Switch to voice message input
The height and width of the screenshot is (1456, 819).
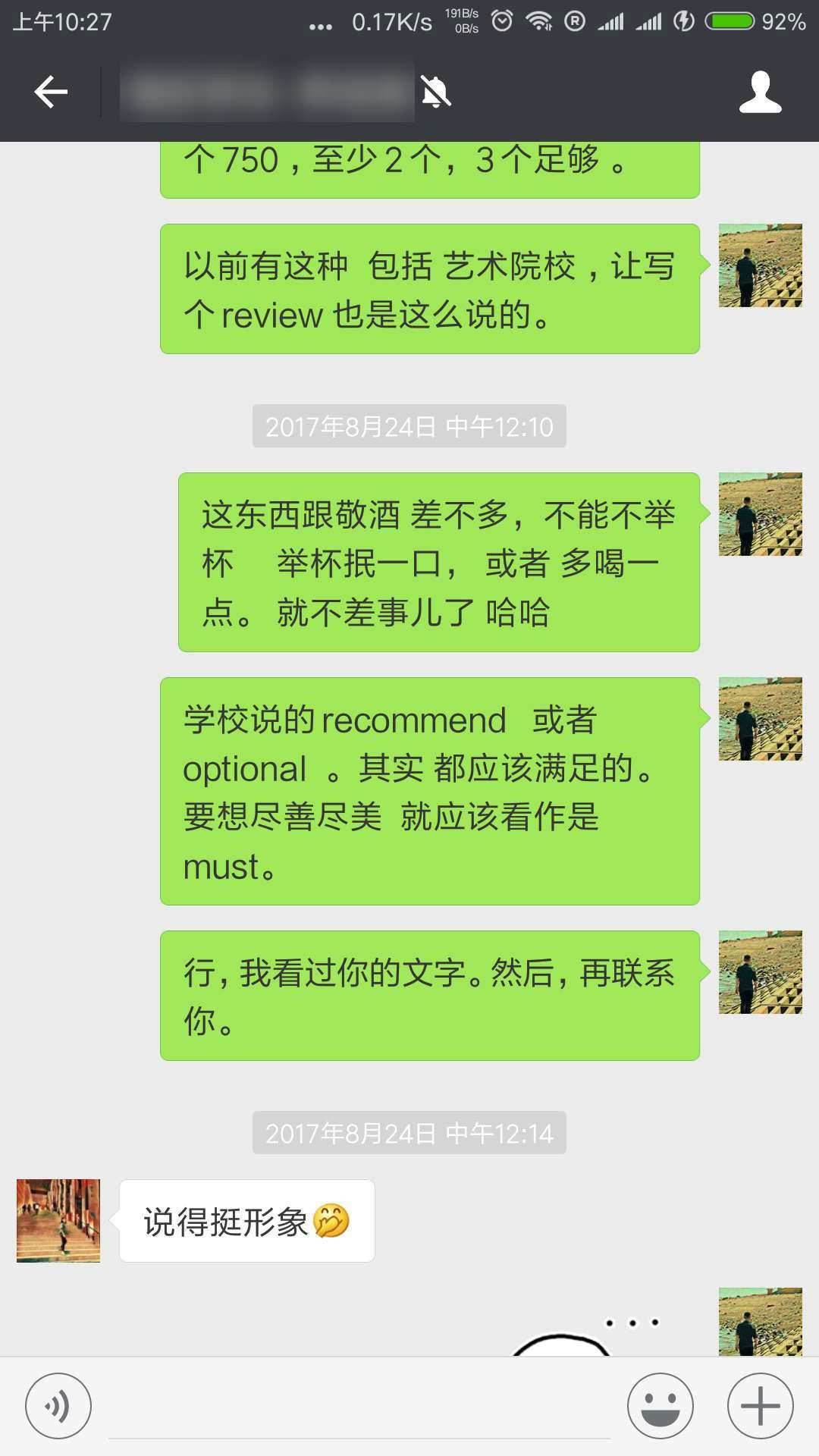click(x=58, y=1406)
